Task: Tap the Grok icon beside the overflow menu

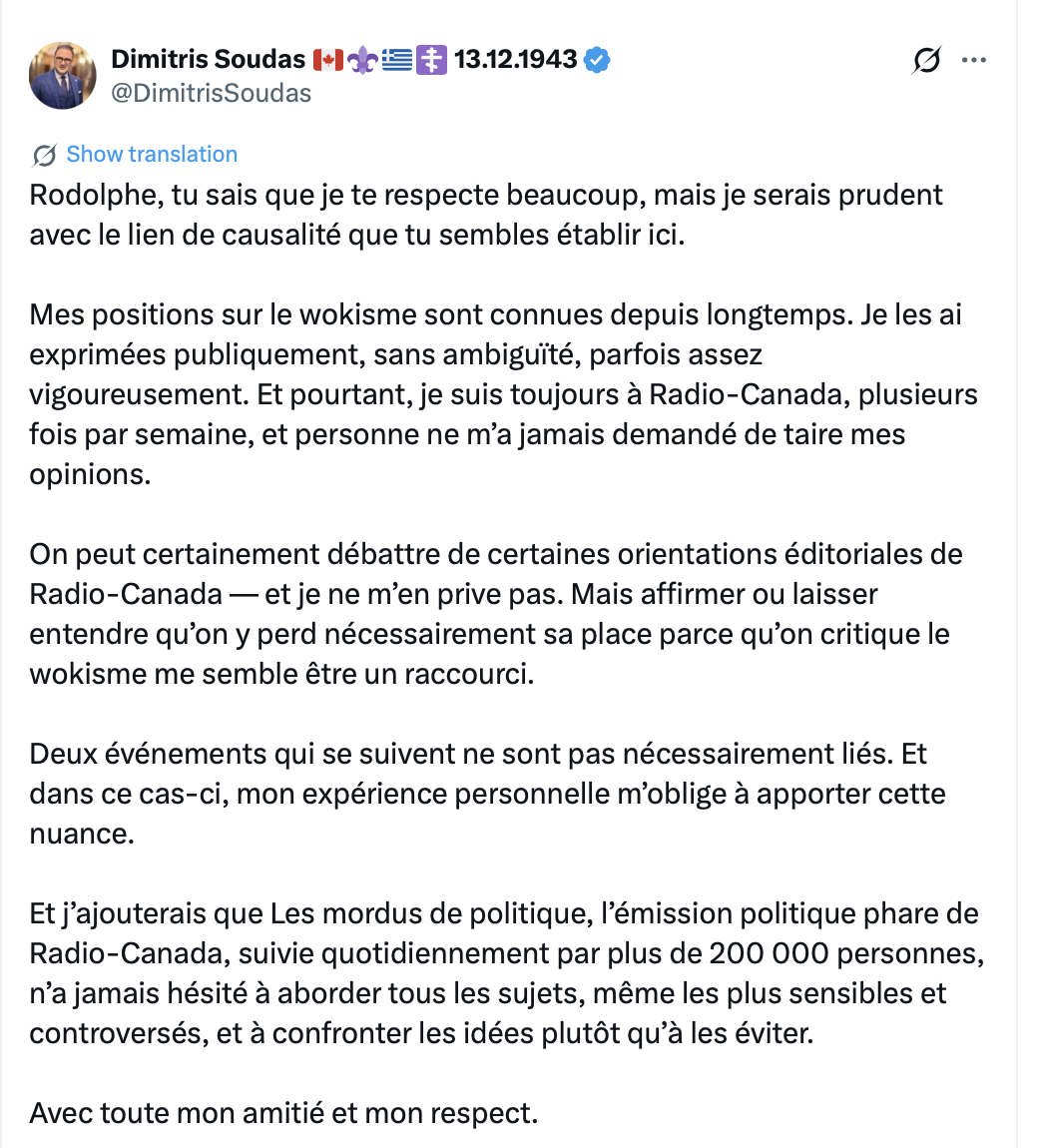Action: point(926,60)
